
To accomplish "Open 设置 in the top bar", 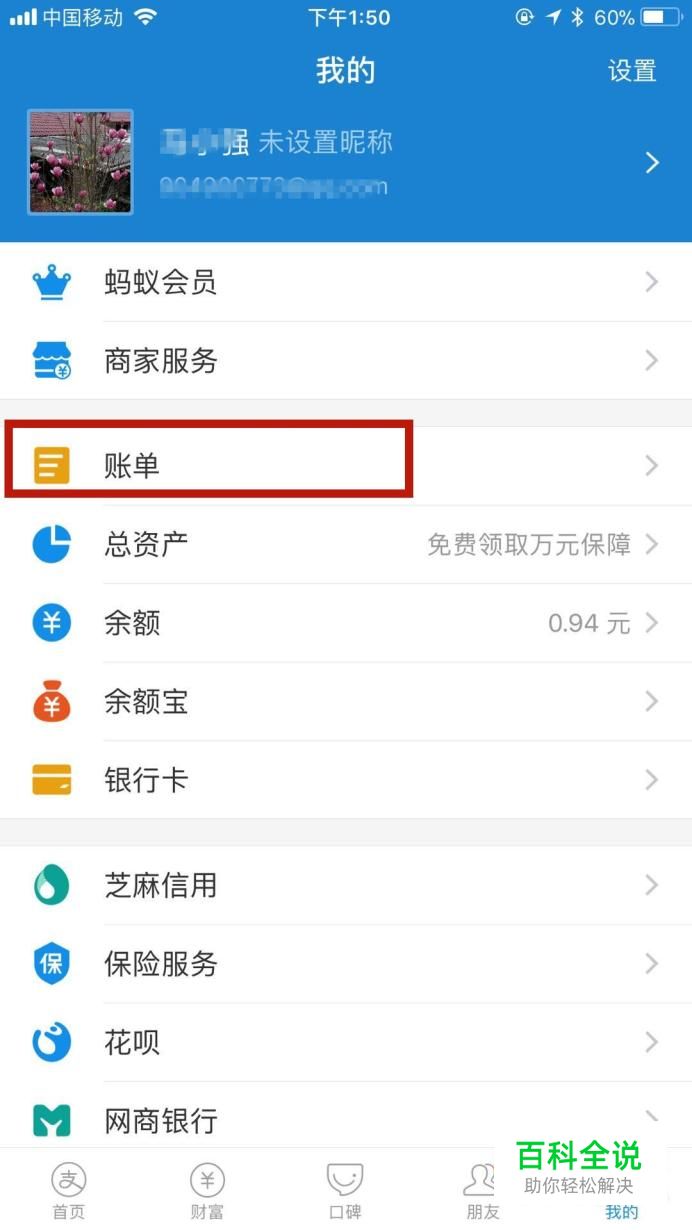I will coord(631,71).
